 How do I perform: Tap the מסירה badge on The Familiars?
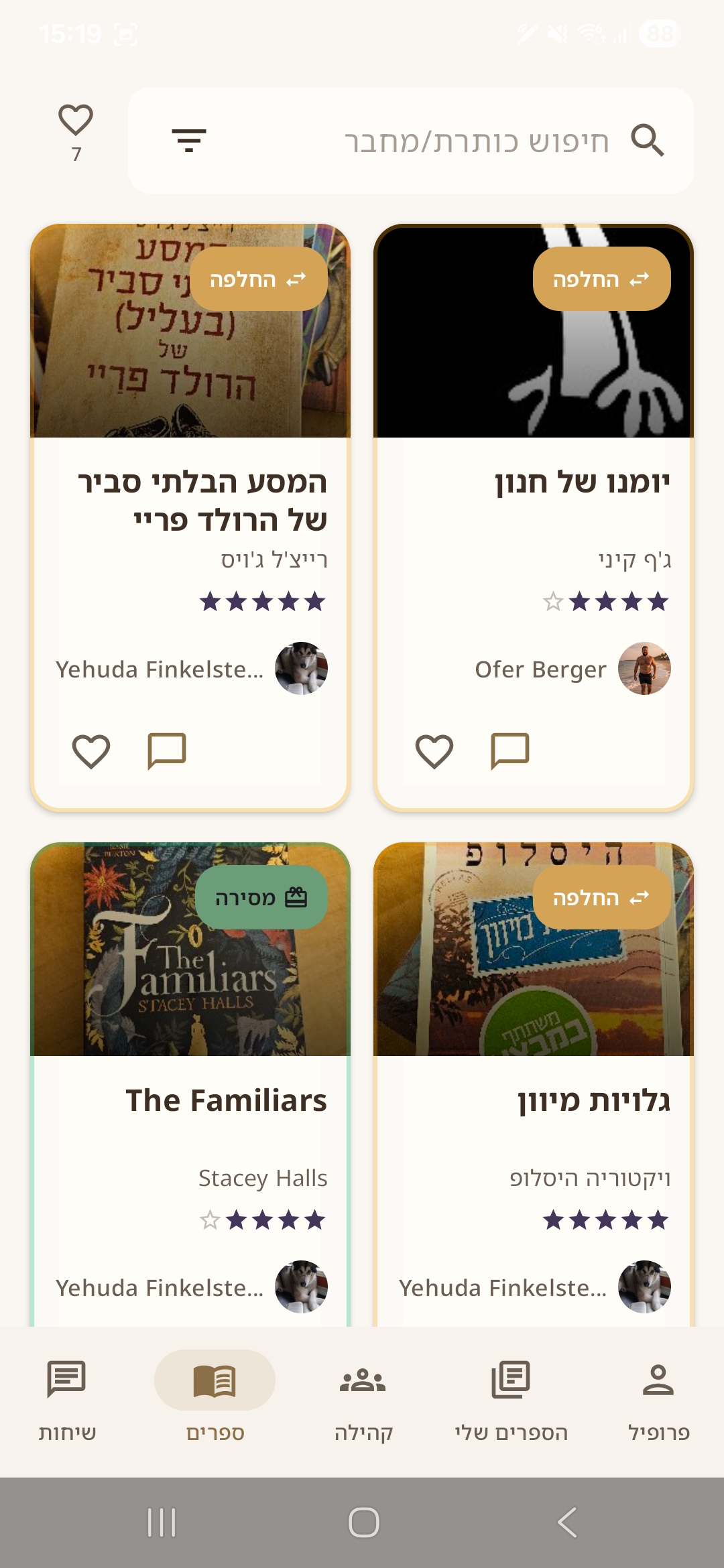click(x=260, y=898)
